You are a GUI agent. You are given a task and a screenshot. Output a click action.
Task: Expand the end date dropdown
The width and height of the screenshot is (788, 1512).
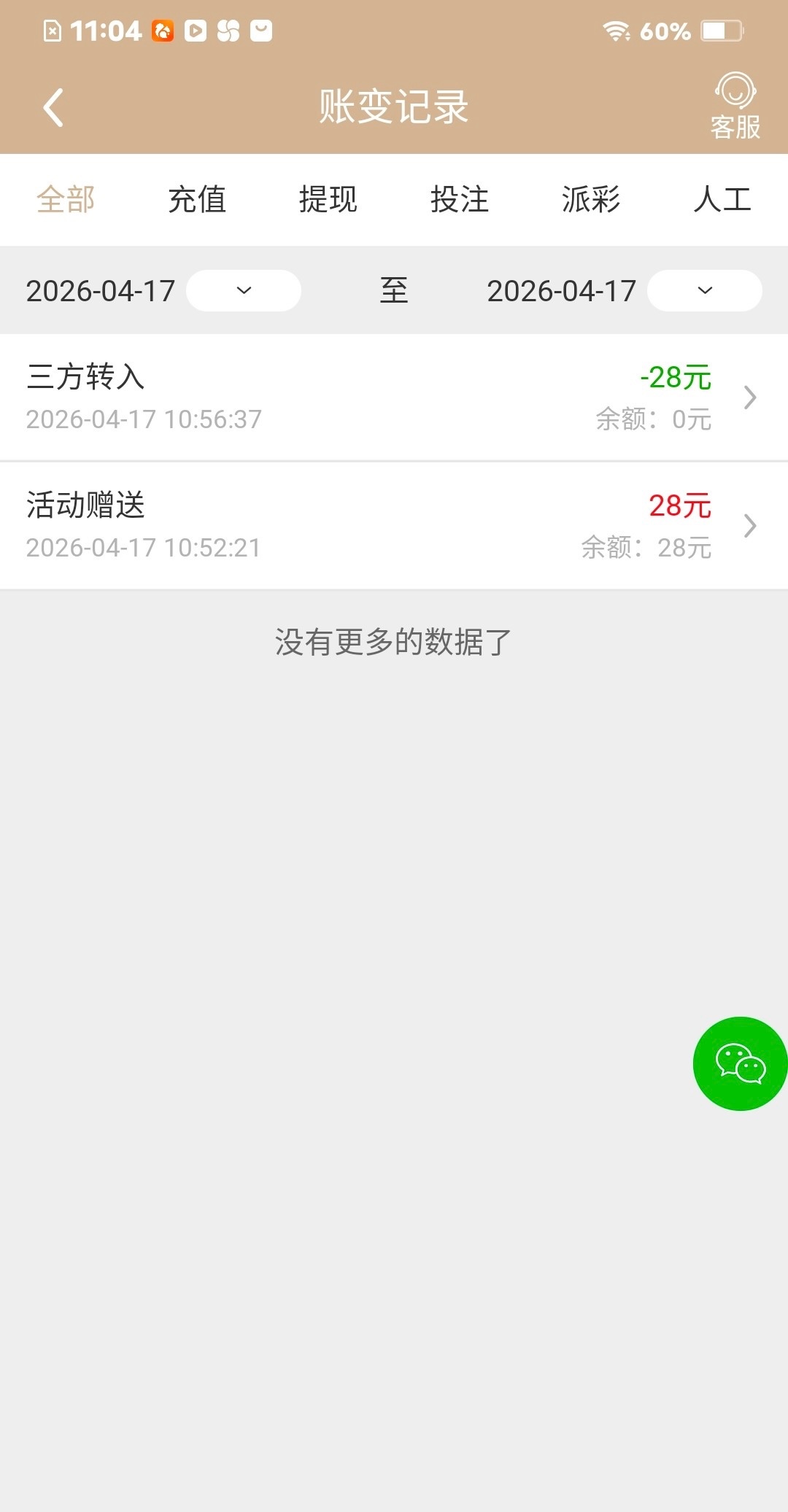point(705,290)
